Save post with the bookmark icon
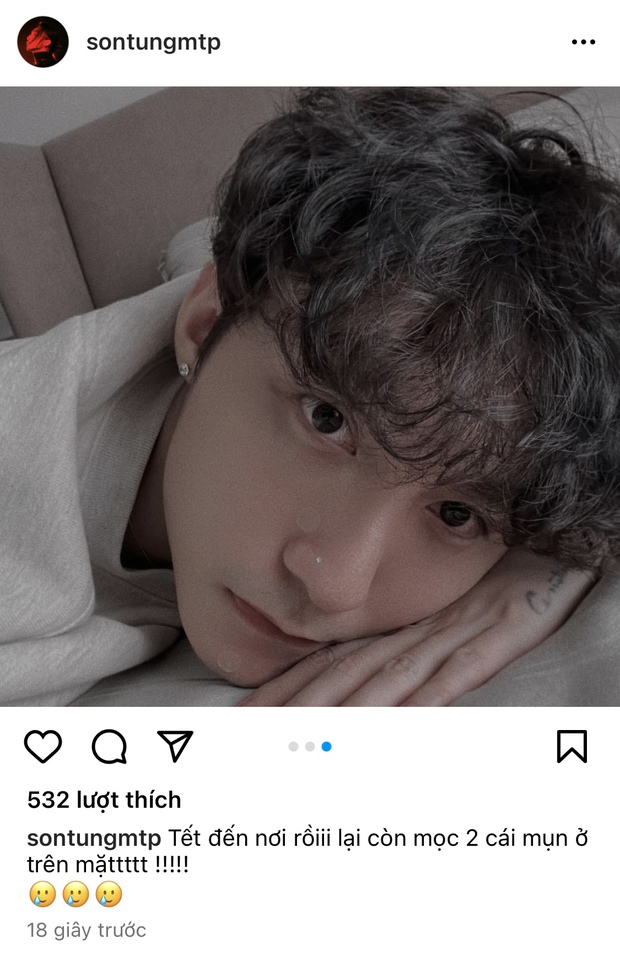620x955 pixels. [x=572, y=746]
